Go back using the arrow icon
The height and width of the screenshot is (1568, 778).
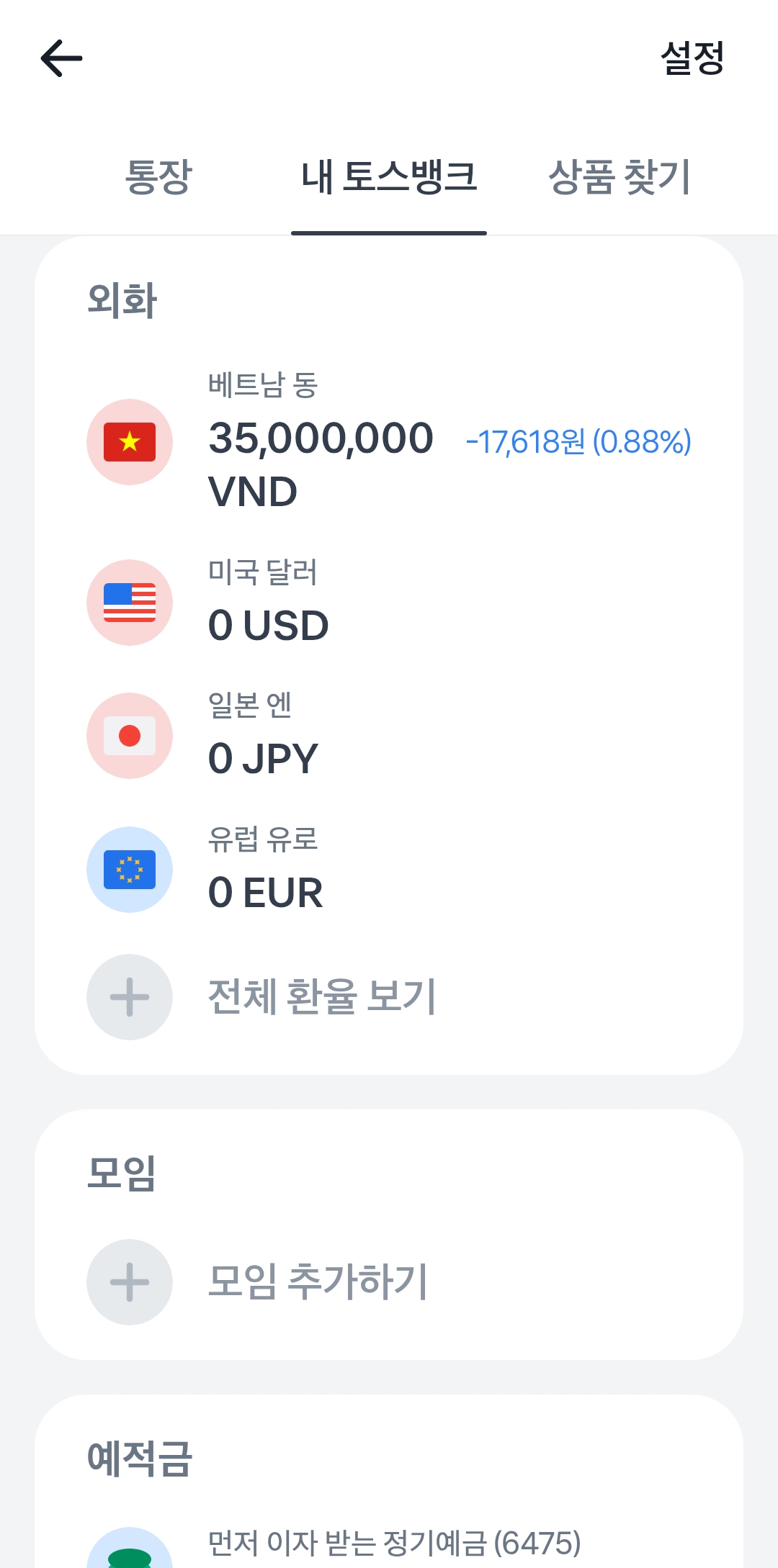pos(62,58)
